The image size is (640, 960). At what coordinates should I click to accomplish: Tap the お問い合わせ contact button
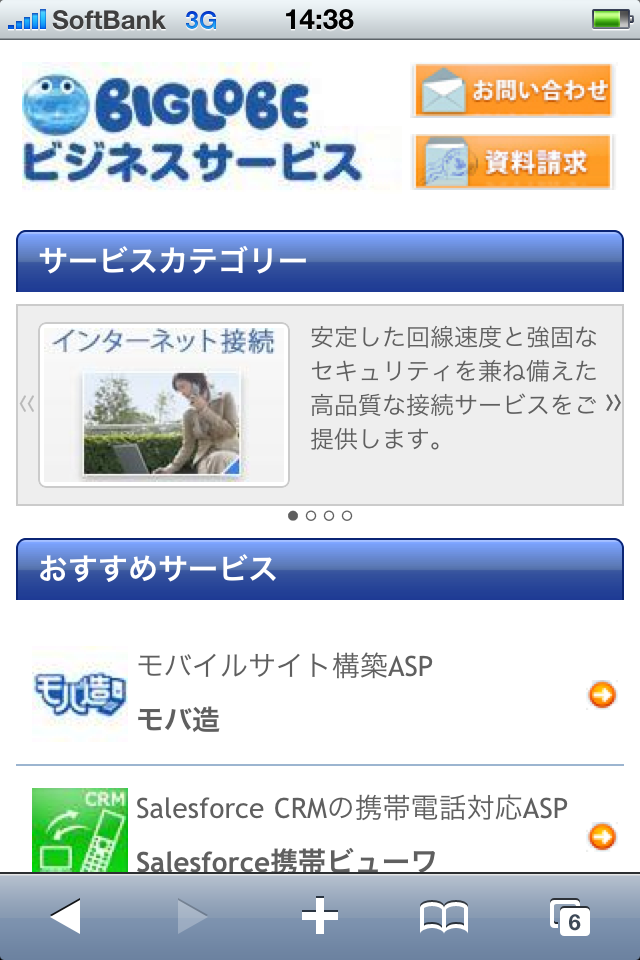click(x=512, y=91)
